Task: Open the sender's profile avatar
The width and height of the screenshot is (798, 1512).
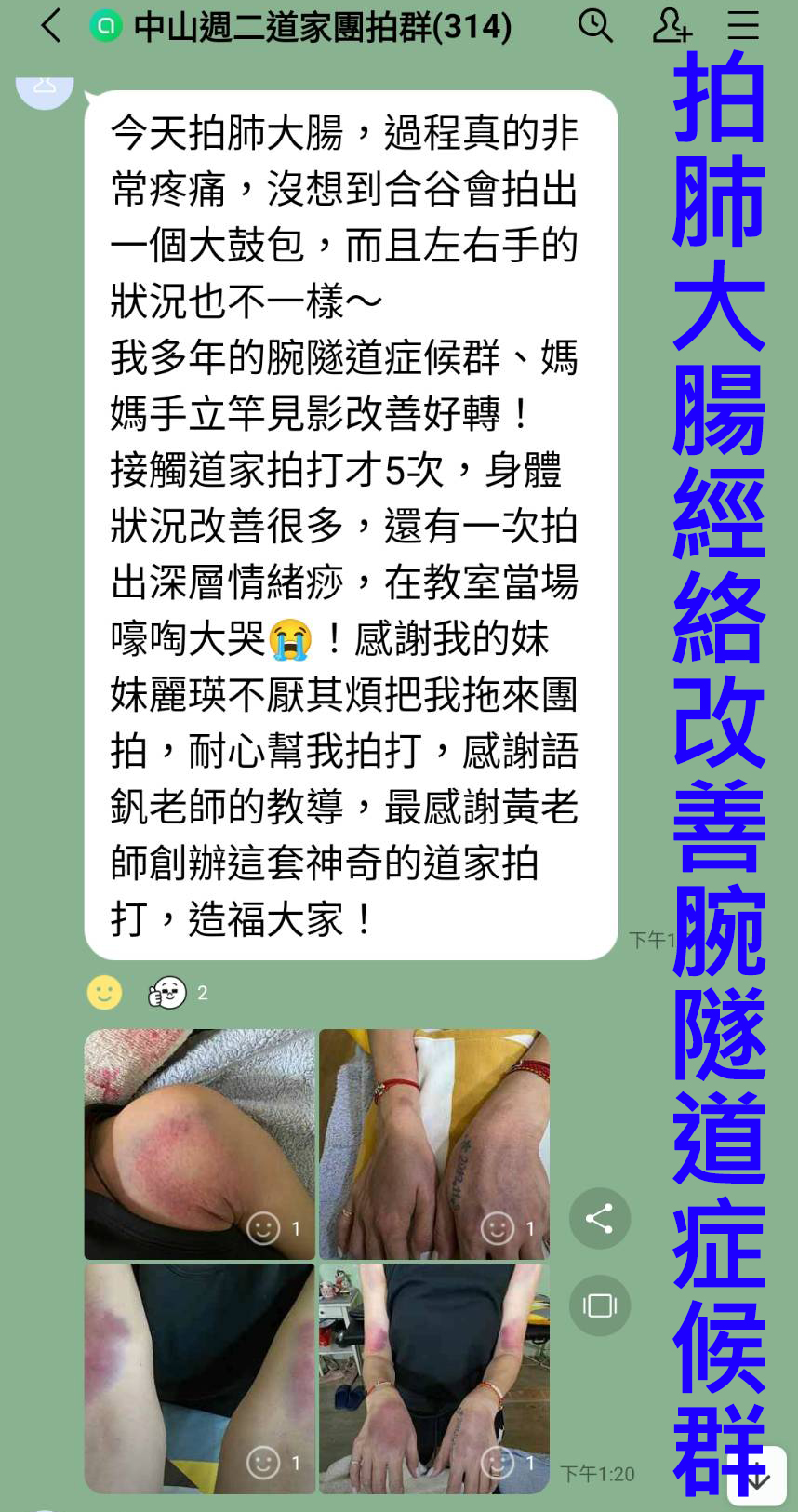Action: pos(45,88)
